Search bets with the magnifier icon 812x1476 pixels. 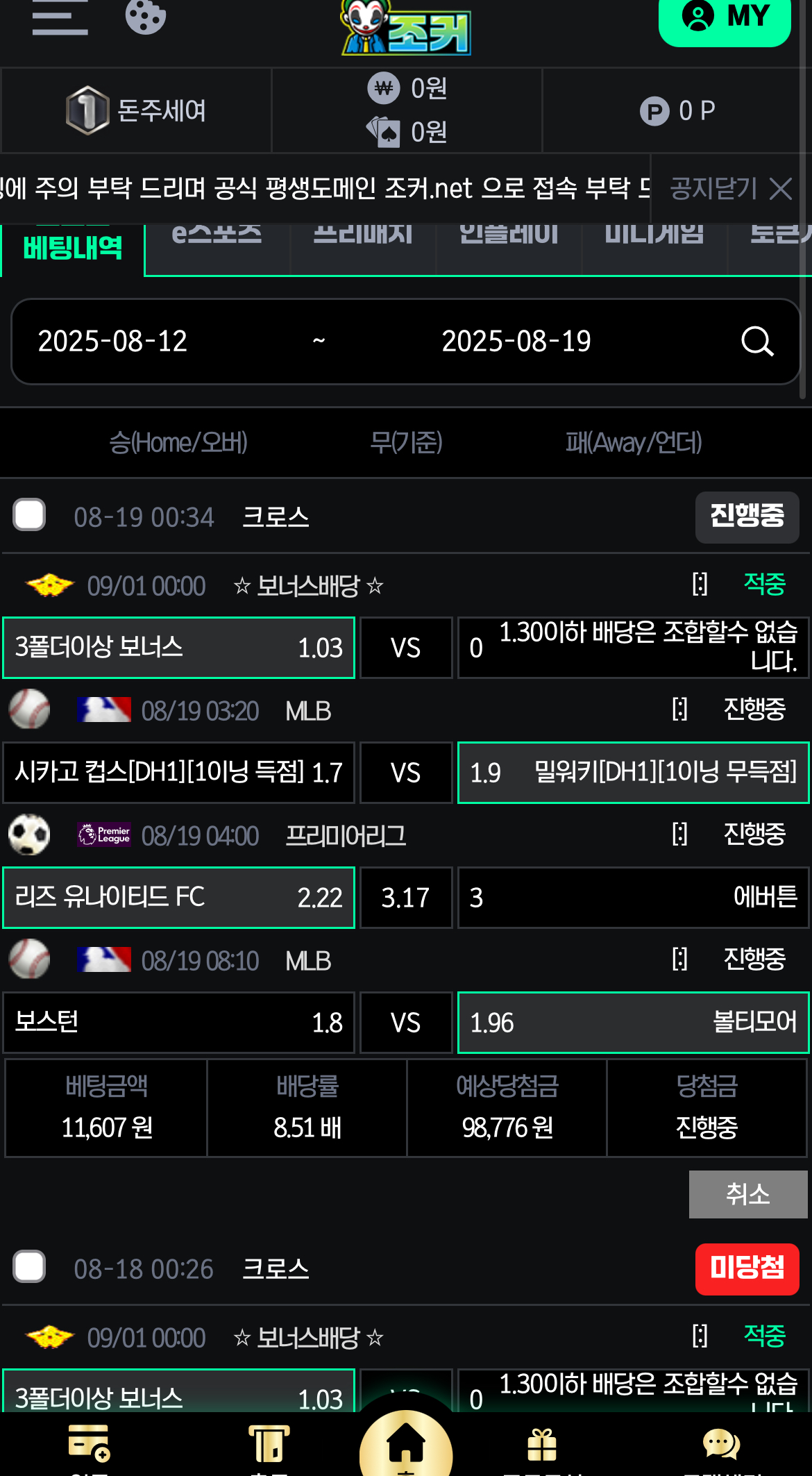click(756, 342)
